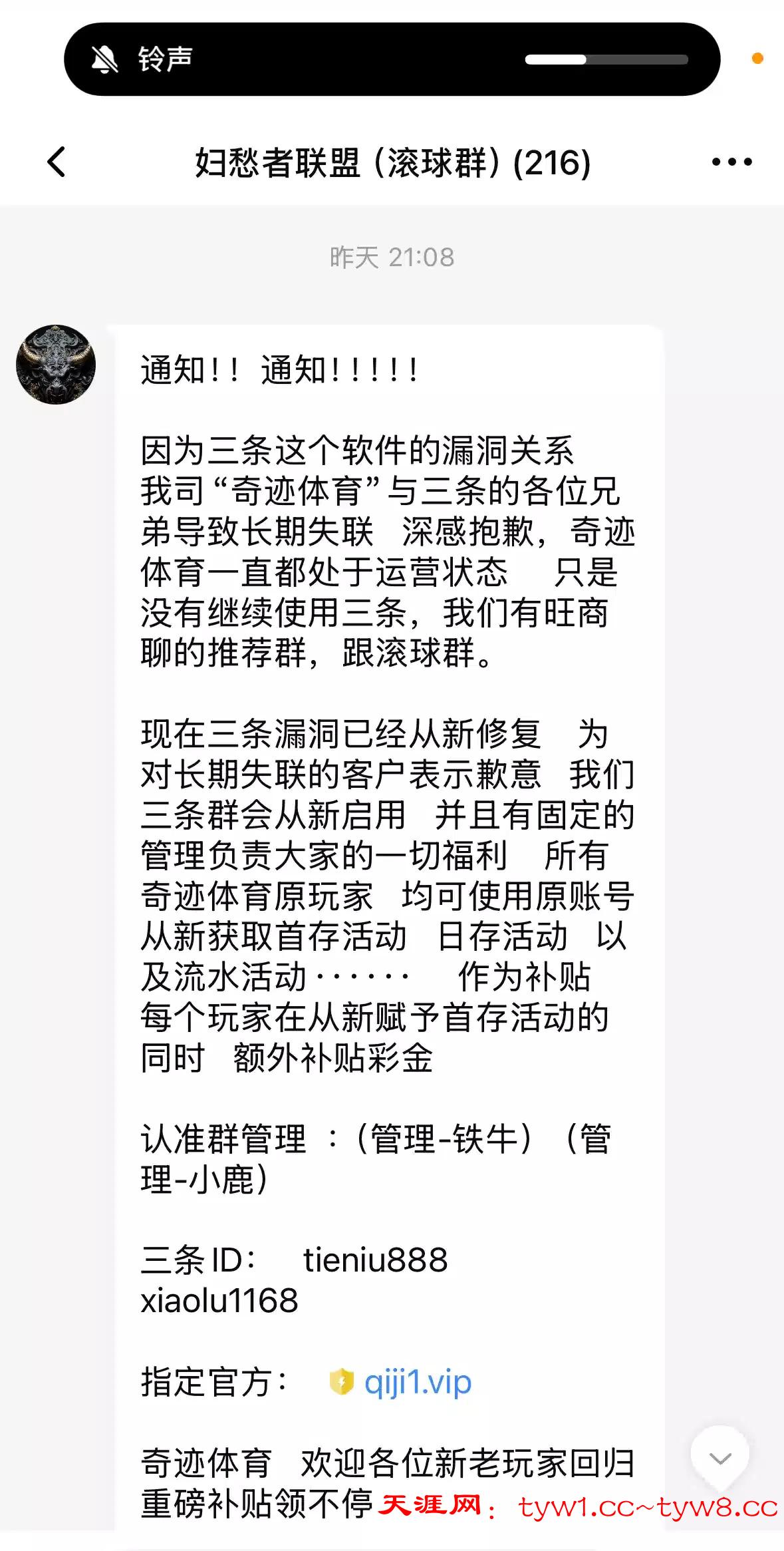The width and height of the screenshot is (784, 1551).
Task: Jump to latest messages with down arrow
Action: click(x=720, y=1459)
